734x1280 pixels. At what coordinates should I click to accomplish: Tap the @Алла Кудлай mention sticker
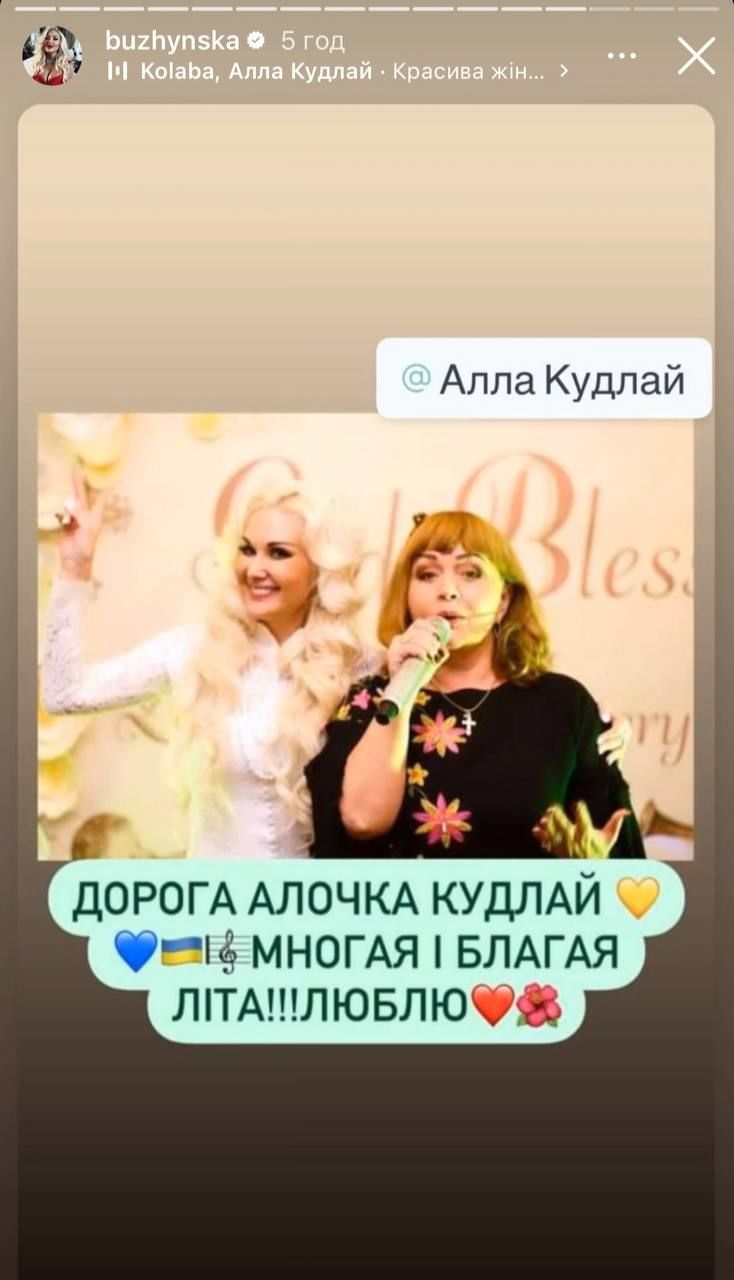tap(544, 378)
